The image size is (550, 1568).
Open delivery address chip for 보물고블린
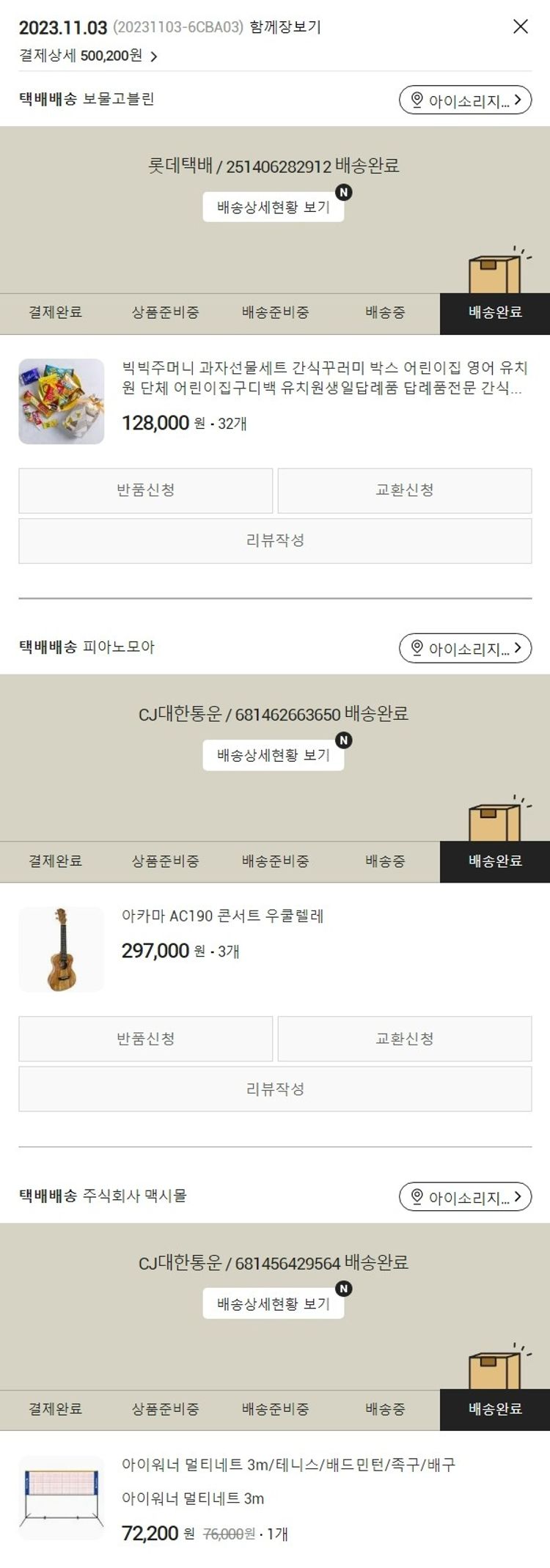click(465, 100)
